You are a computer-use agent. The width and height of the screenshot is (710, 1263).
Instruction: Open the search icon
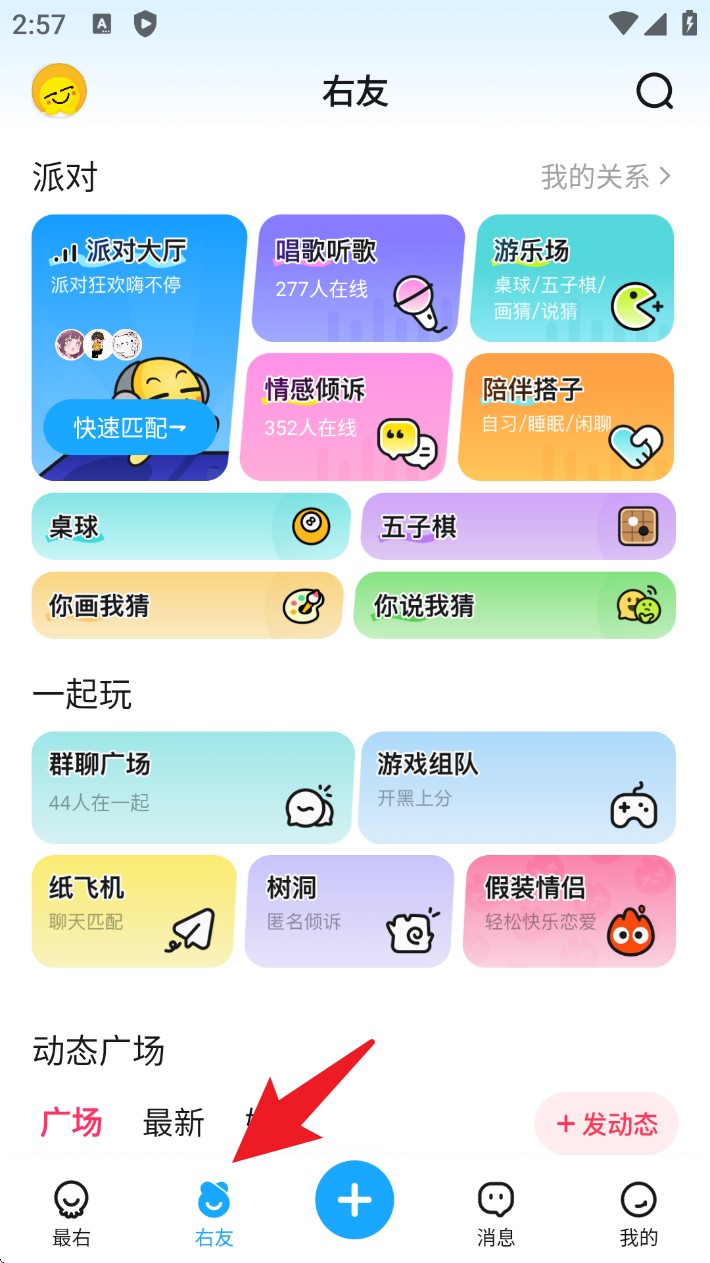pyautogui.click(x=655, y=92)
